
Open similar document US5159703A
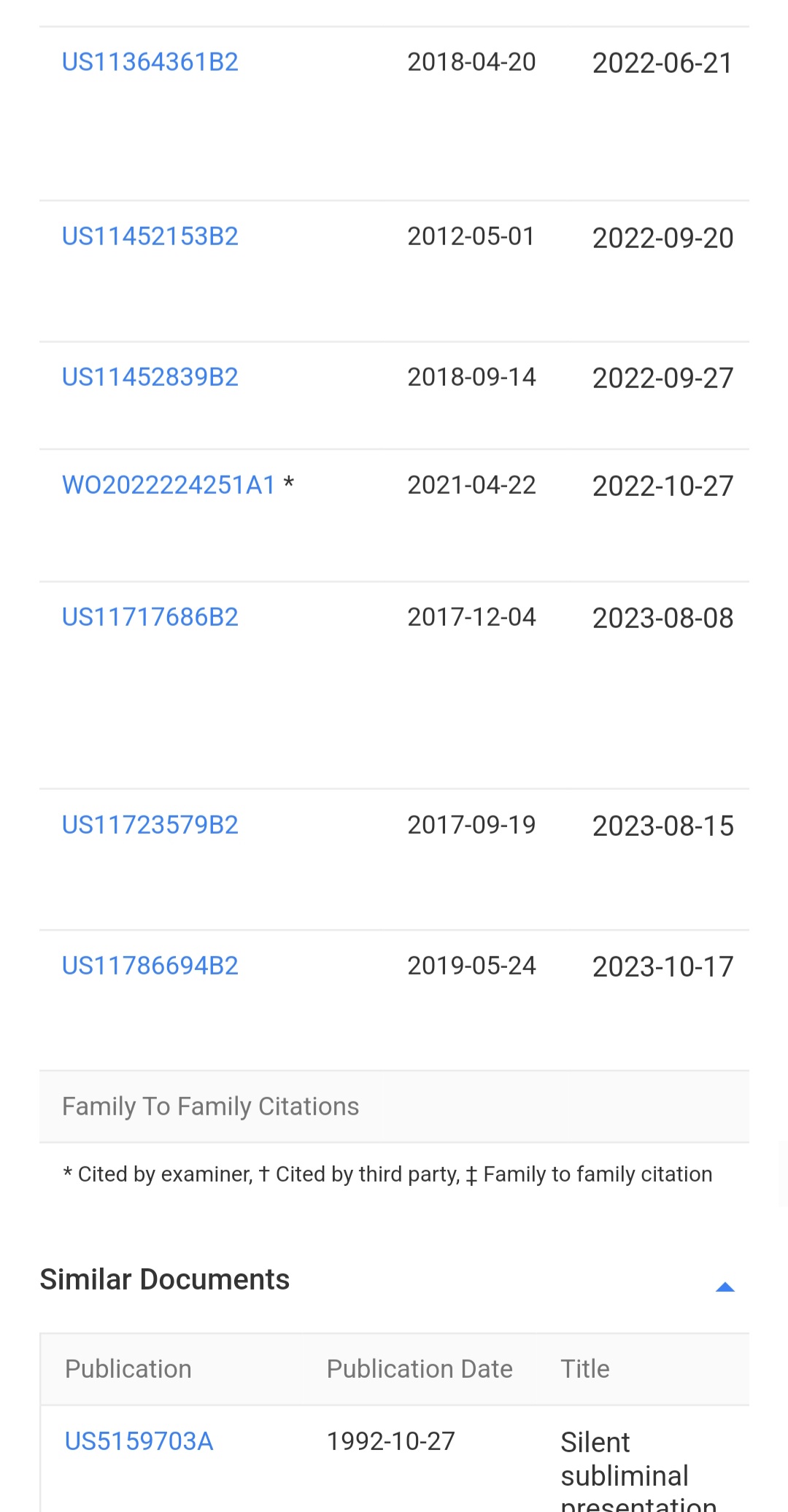pos(139,1441)
